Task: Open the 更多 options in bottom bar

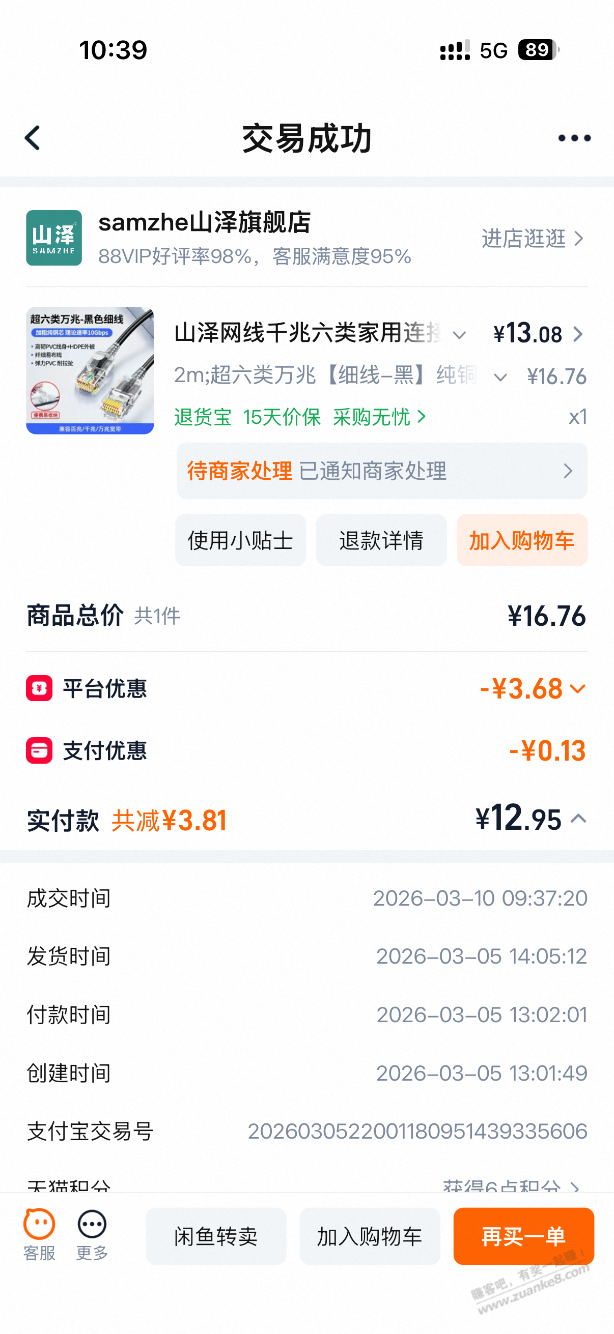Action: (x=92, y=1234)
